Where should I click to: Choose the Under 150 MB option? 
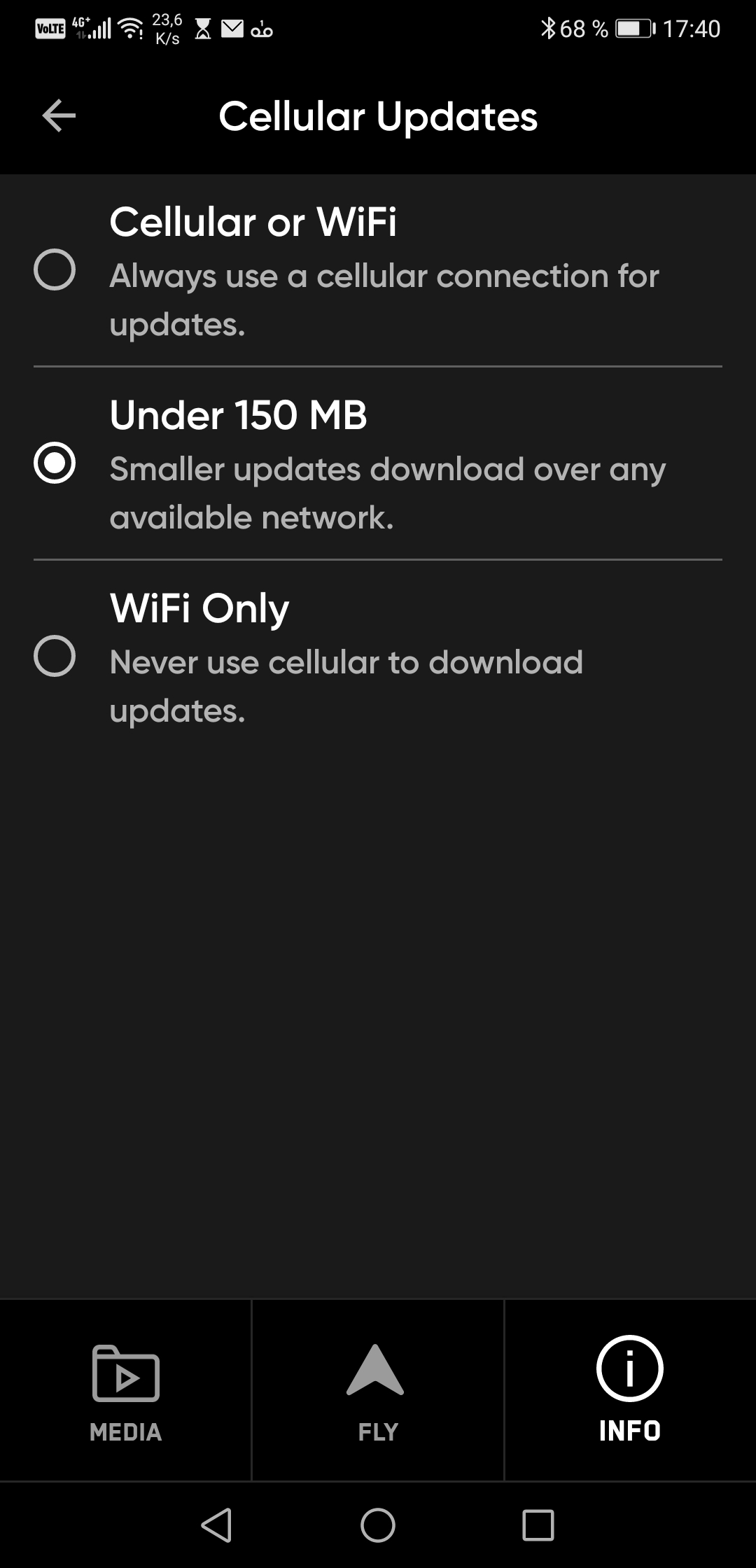coord(378,463)
